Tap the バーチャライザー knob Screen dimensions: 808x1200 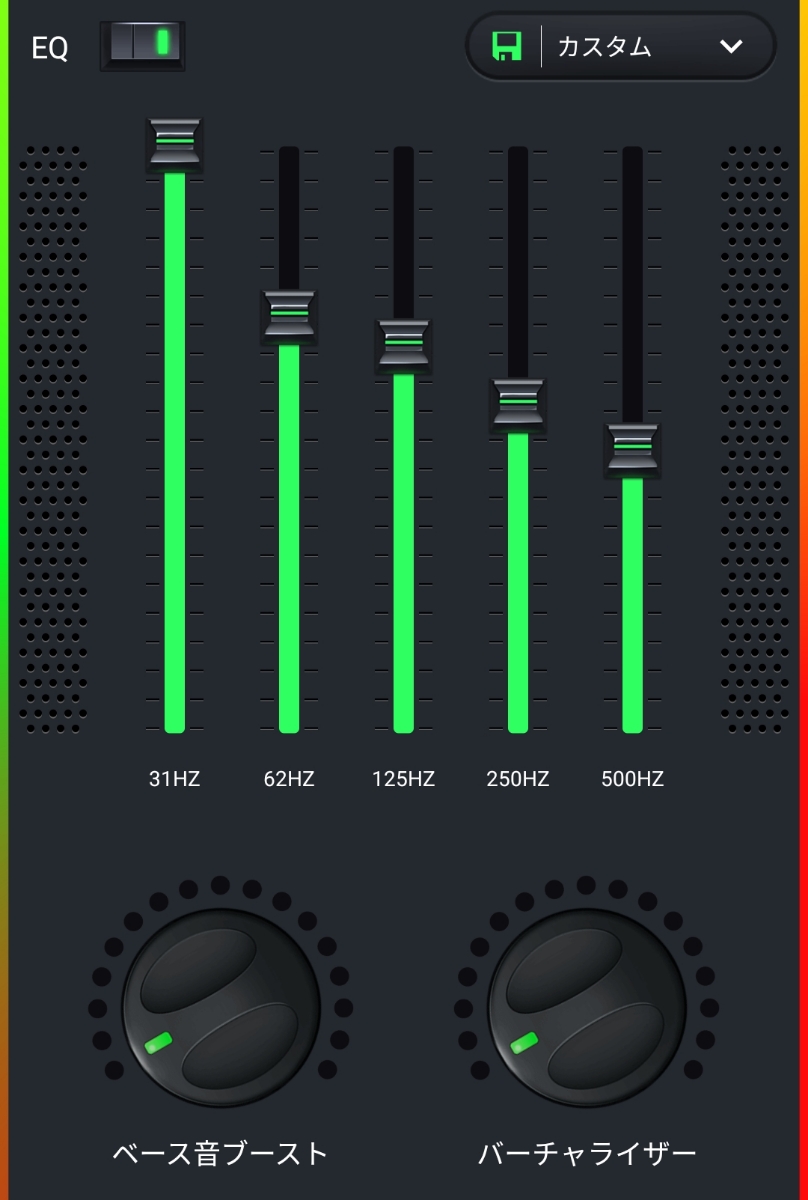[x=587, y=1007]
